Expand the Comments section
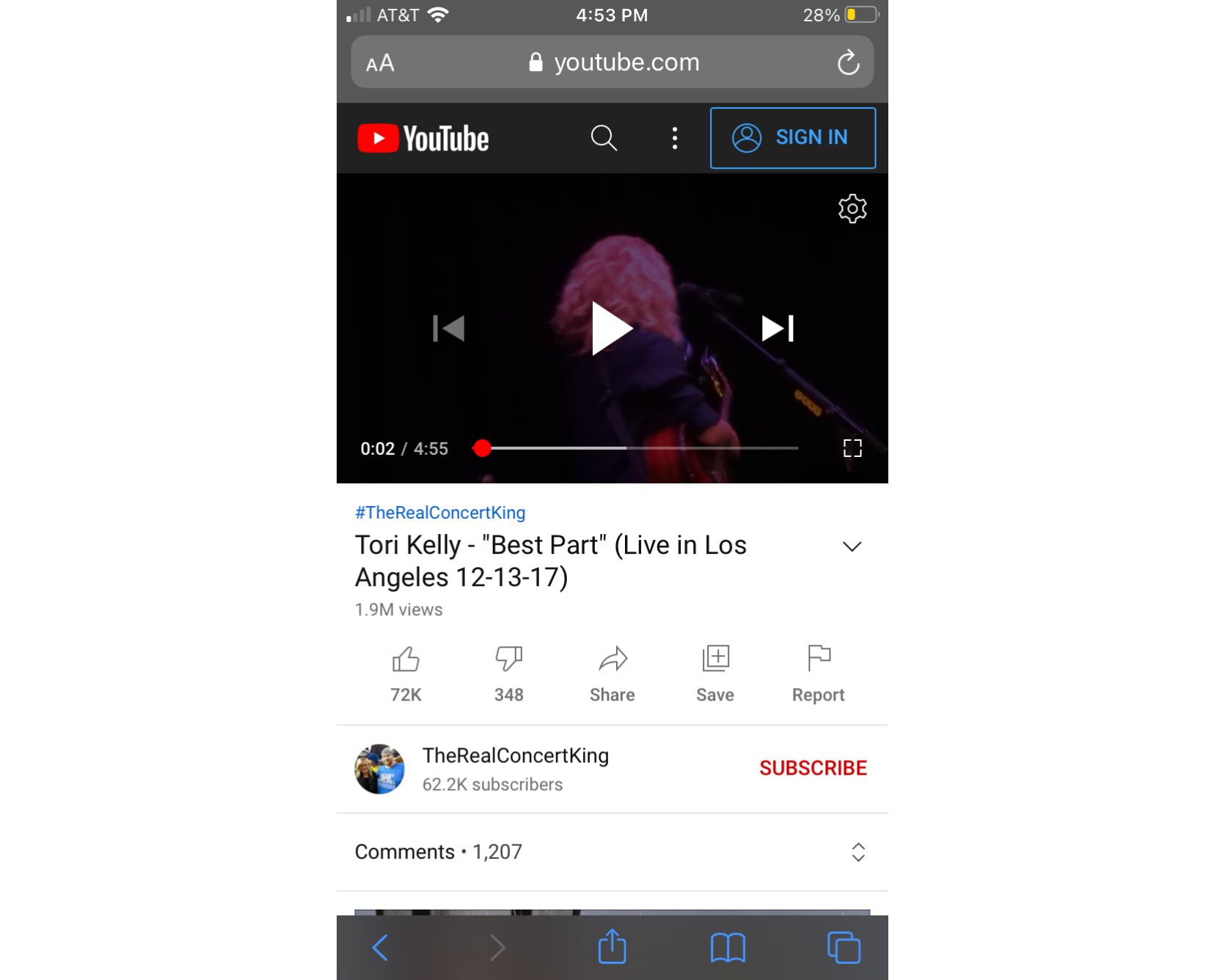Image resolution: width=1225 pixels, height=980 pixels. (x=857, y=852)
